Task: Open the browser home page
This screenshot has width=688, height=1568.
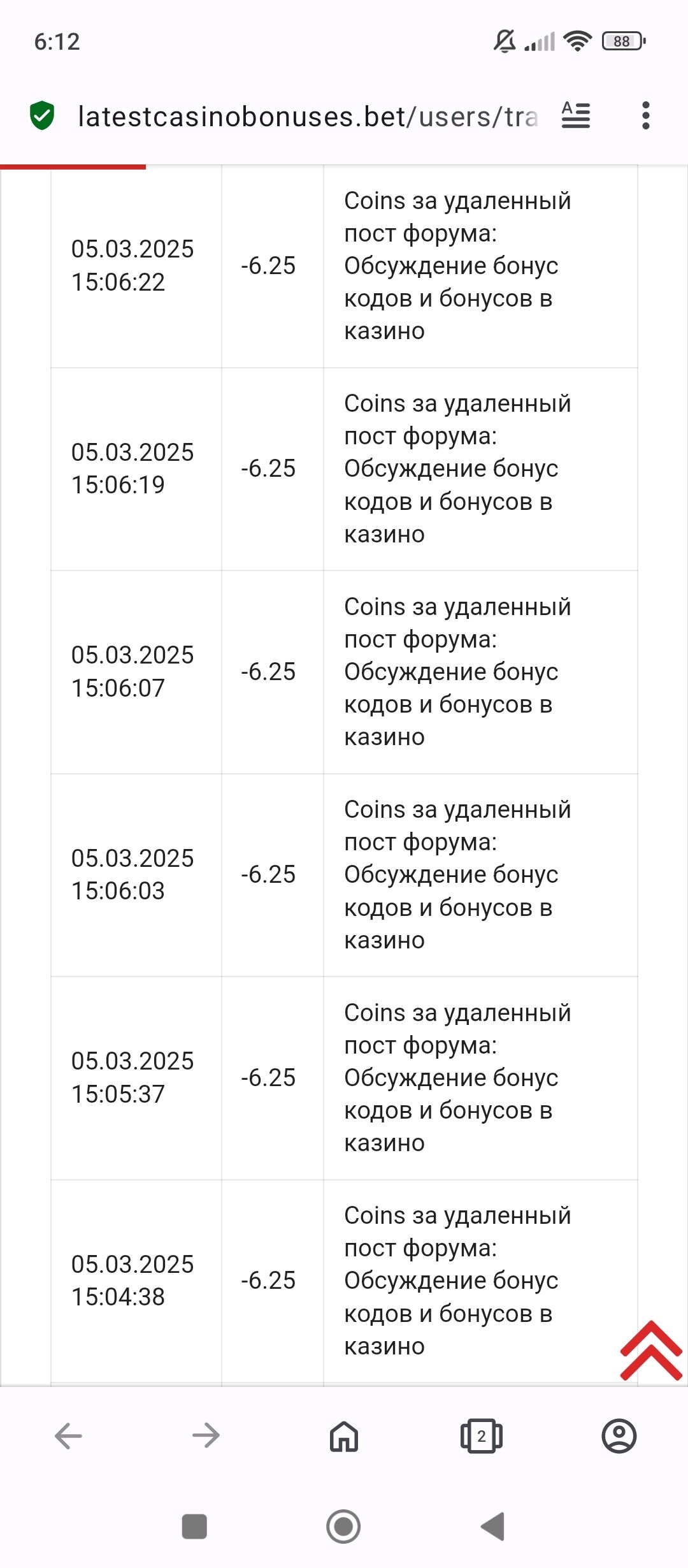Action: coord(344,1436)
